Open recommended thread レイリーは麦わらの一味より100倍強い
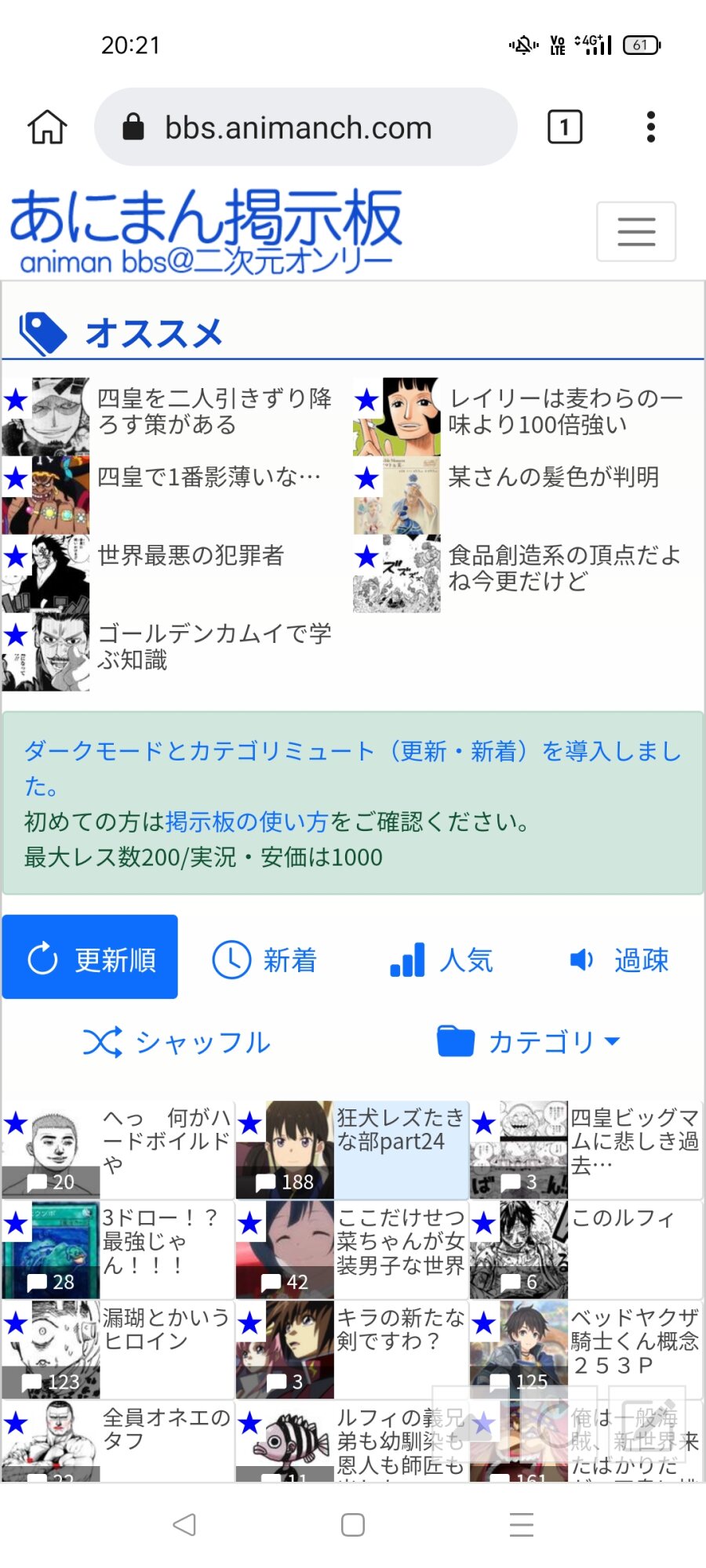The image size is (706, 1568). tap(565, 412)
